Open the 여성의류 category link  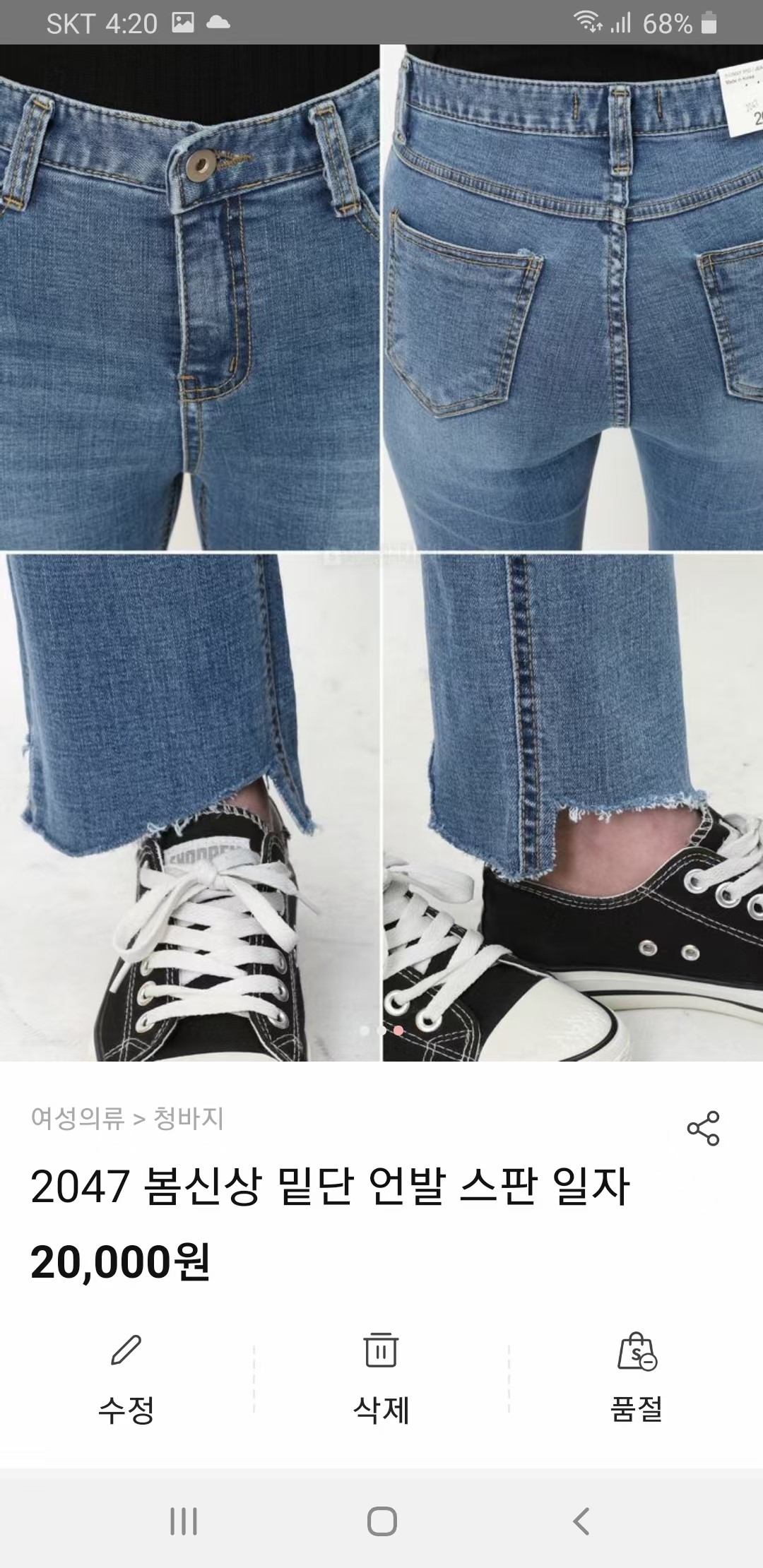tap(78, 1118)
